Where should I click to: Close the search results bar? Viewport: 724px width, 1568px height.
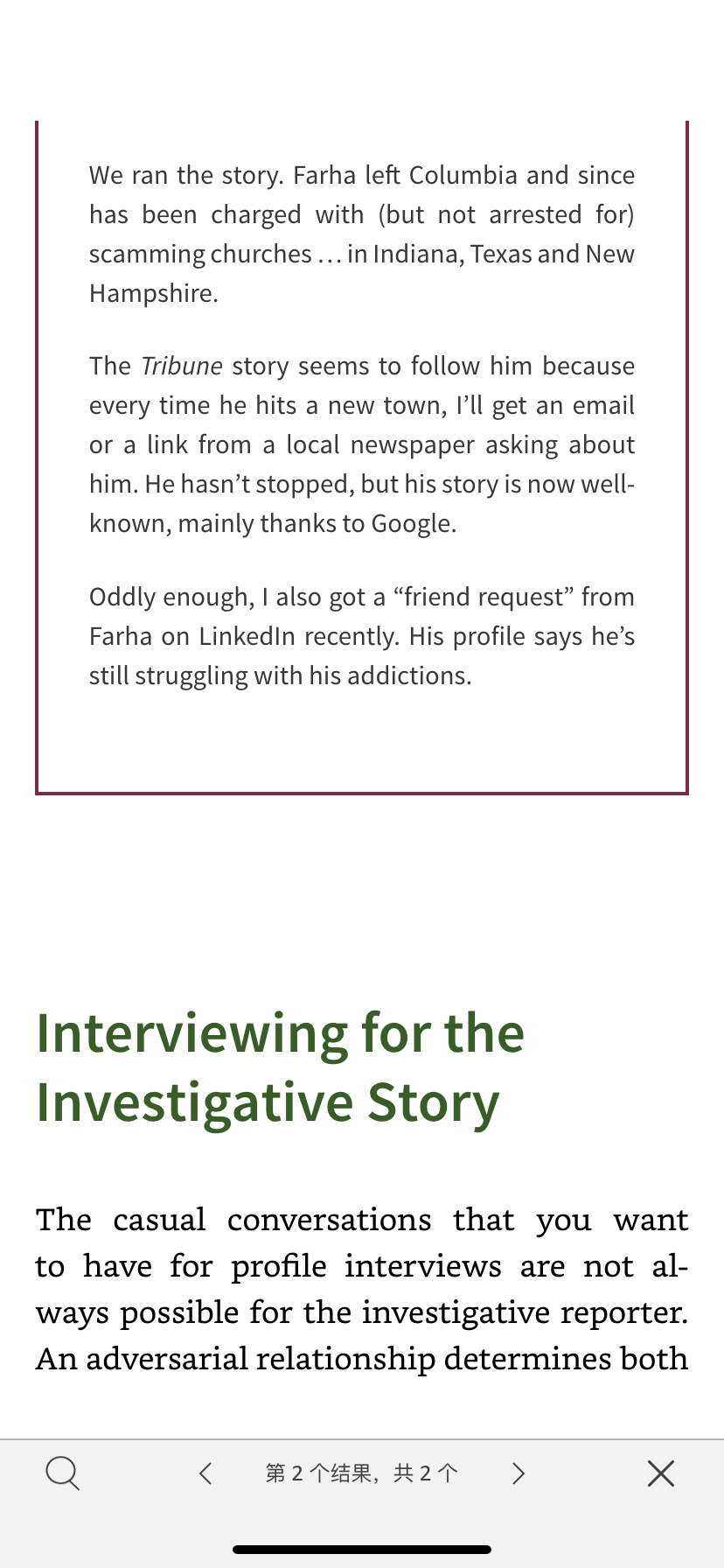pos(661,1473)
